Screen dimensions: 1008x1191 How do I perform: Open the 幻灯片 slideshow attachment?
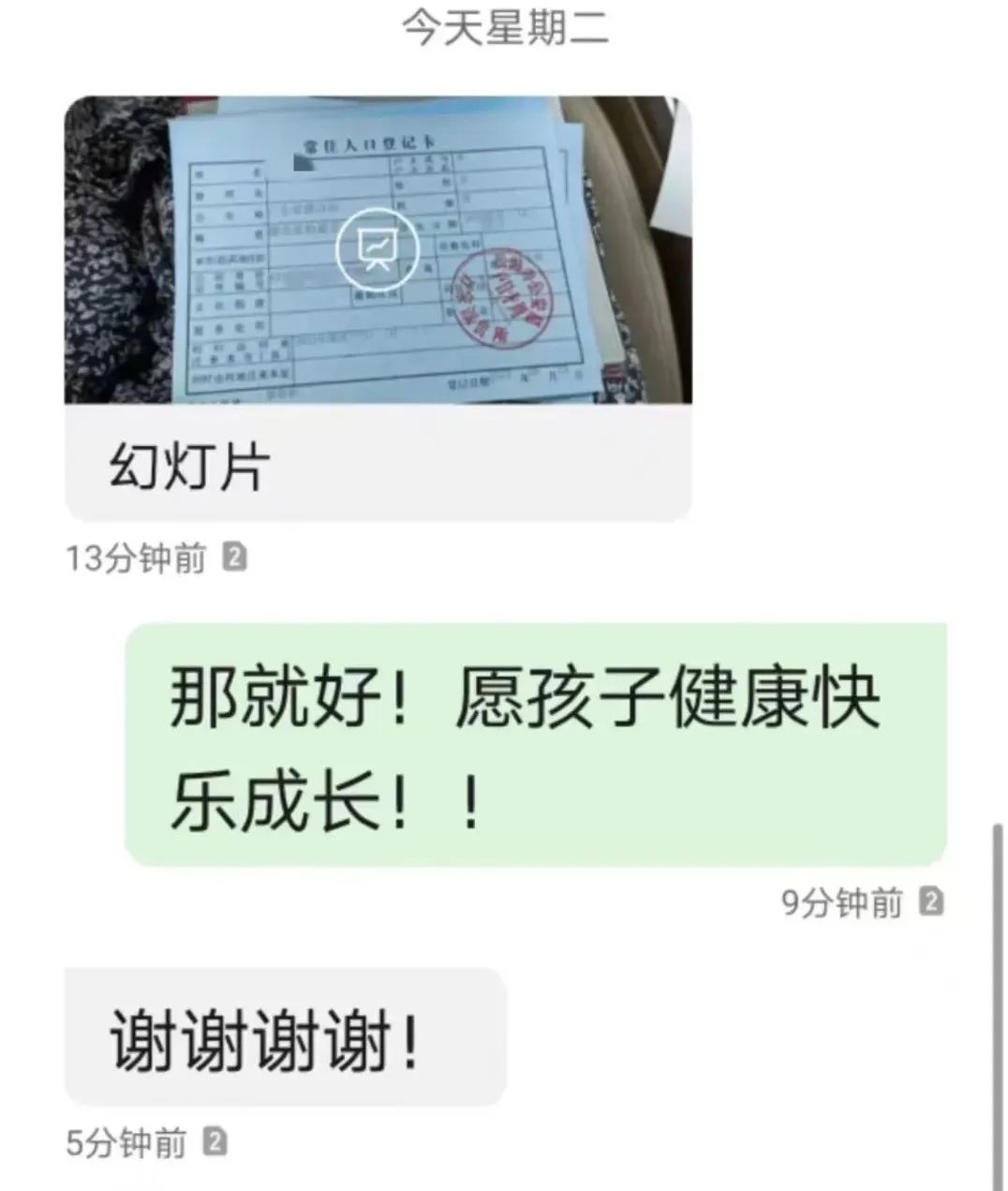pyautogui.click(x=378, y=247)
